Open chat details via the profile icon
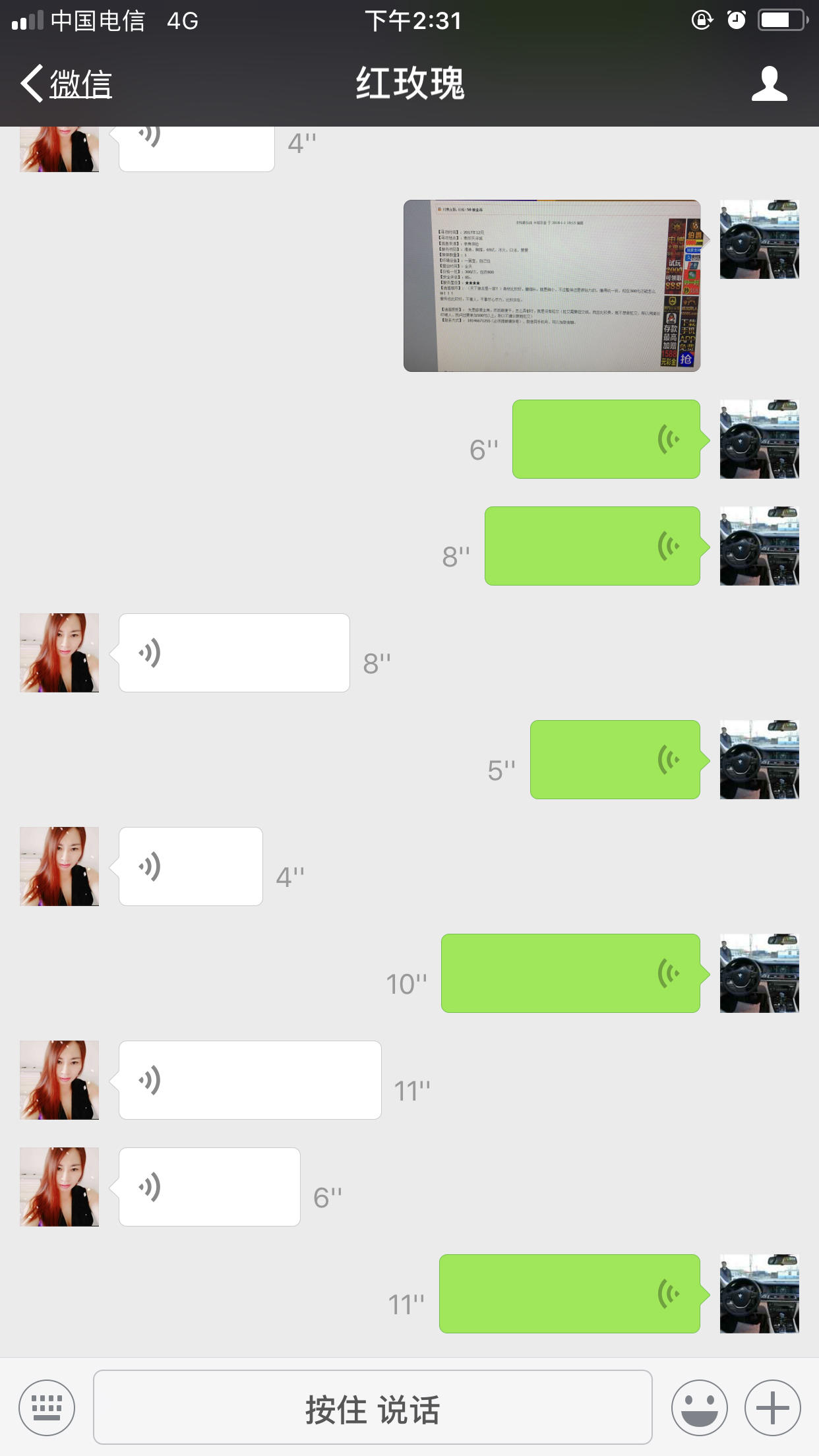Viewport: 819px width, 1456px height. [769, 84]
